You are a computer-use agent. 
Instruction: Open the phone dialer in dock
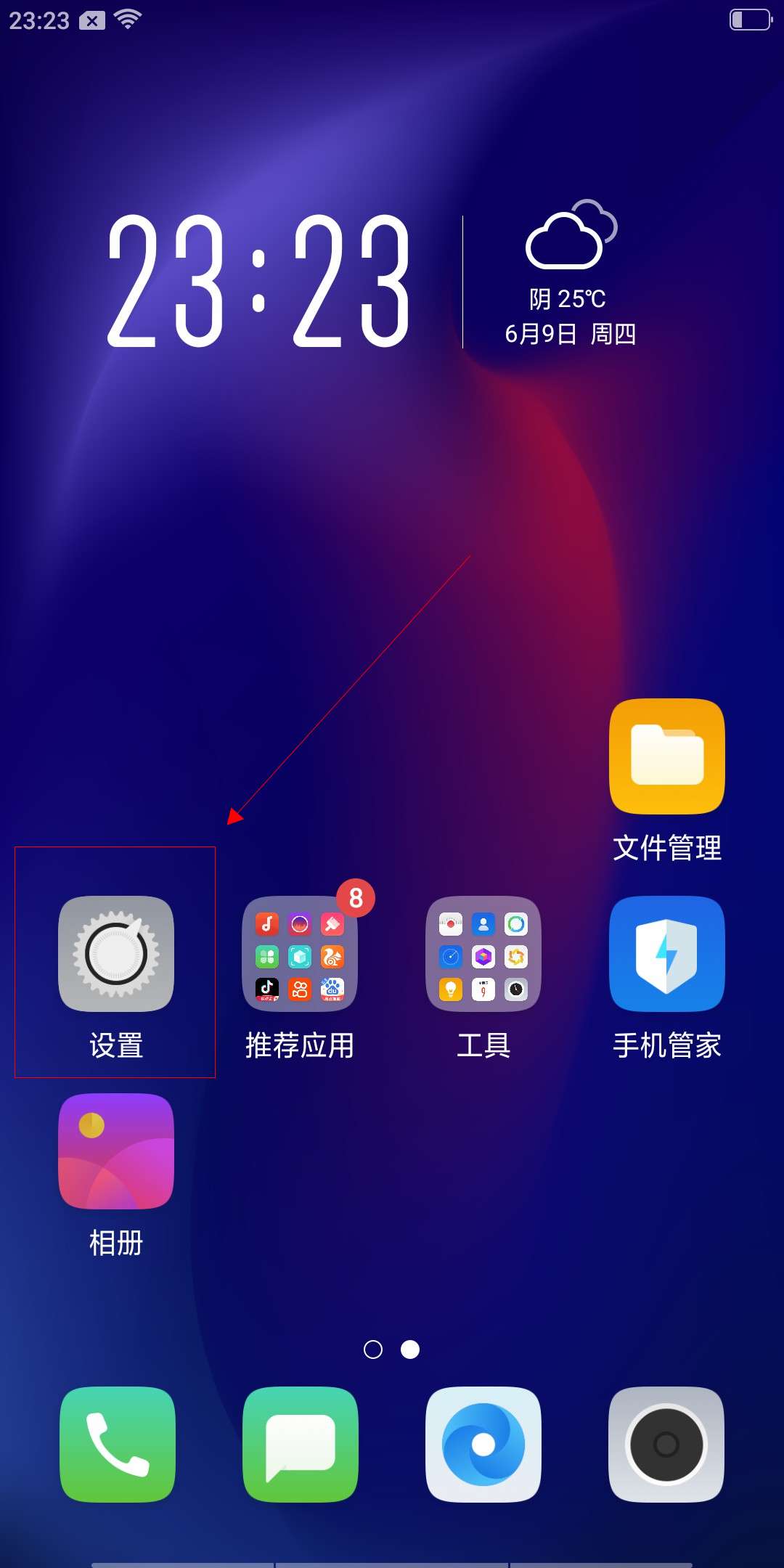coord(118,1445)
